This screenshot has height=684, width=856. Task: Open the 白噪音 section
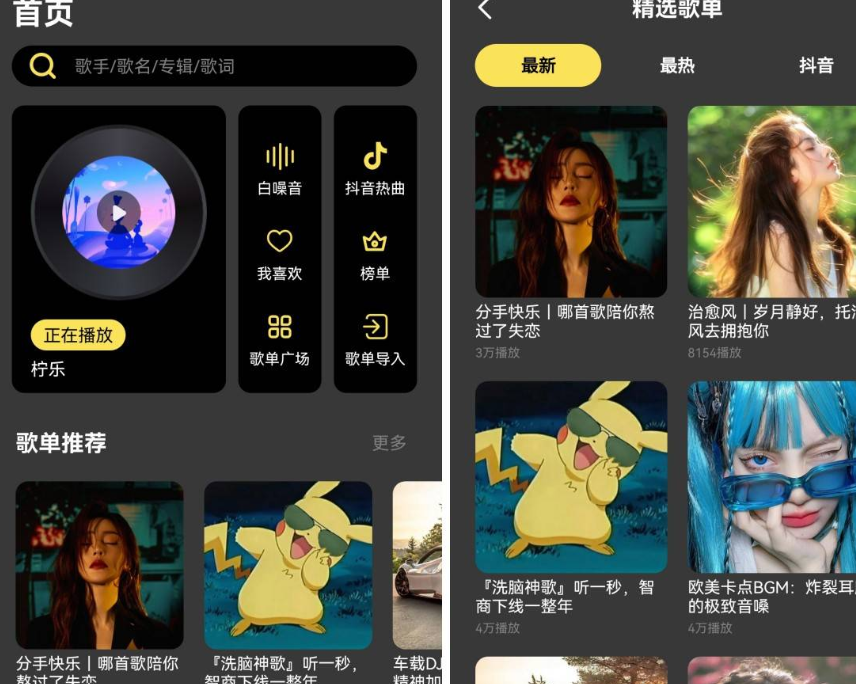279,169
